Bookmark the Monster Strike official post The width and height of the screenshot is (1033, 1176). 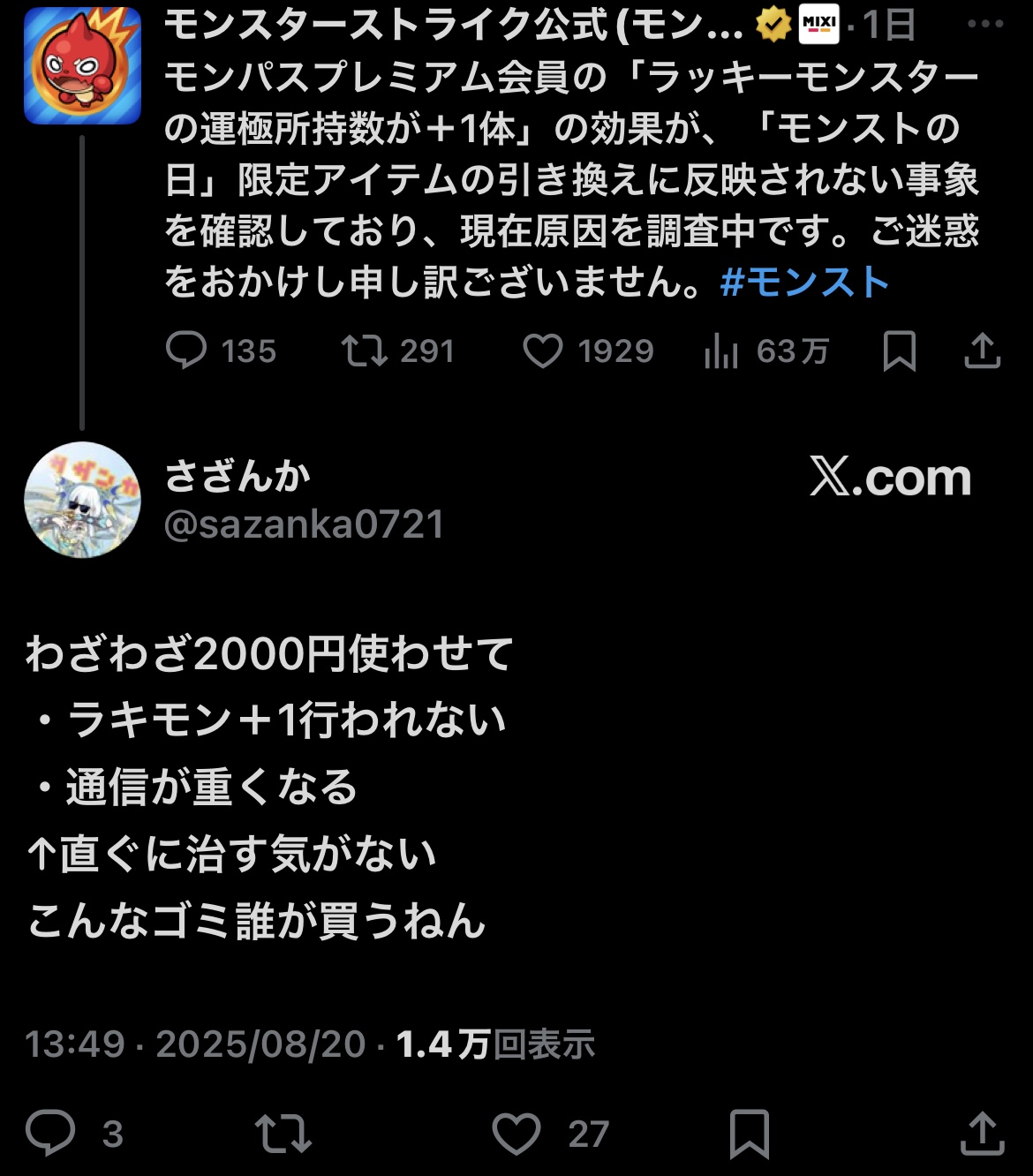pos(899,351)
